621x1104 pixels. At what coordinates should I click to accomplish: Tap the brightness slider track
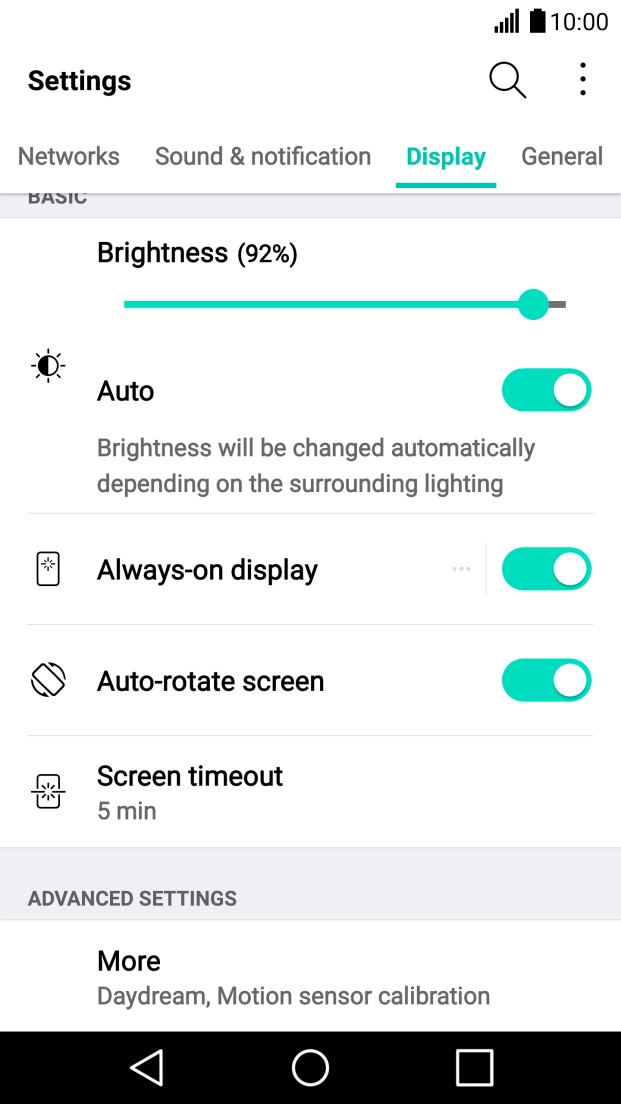(330, 304)
